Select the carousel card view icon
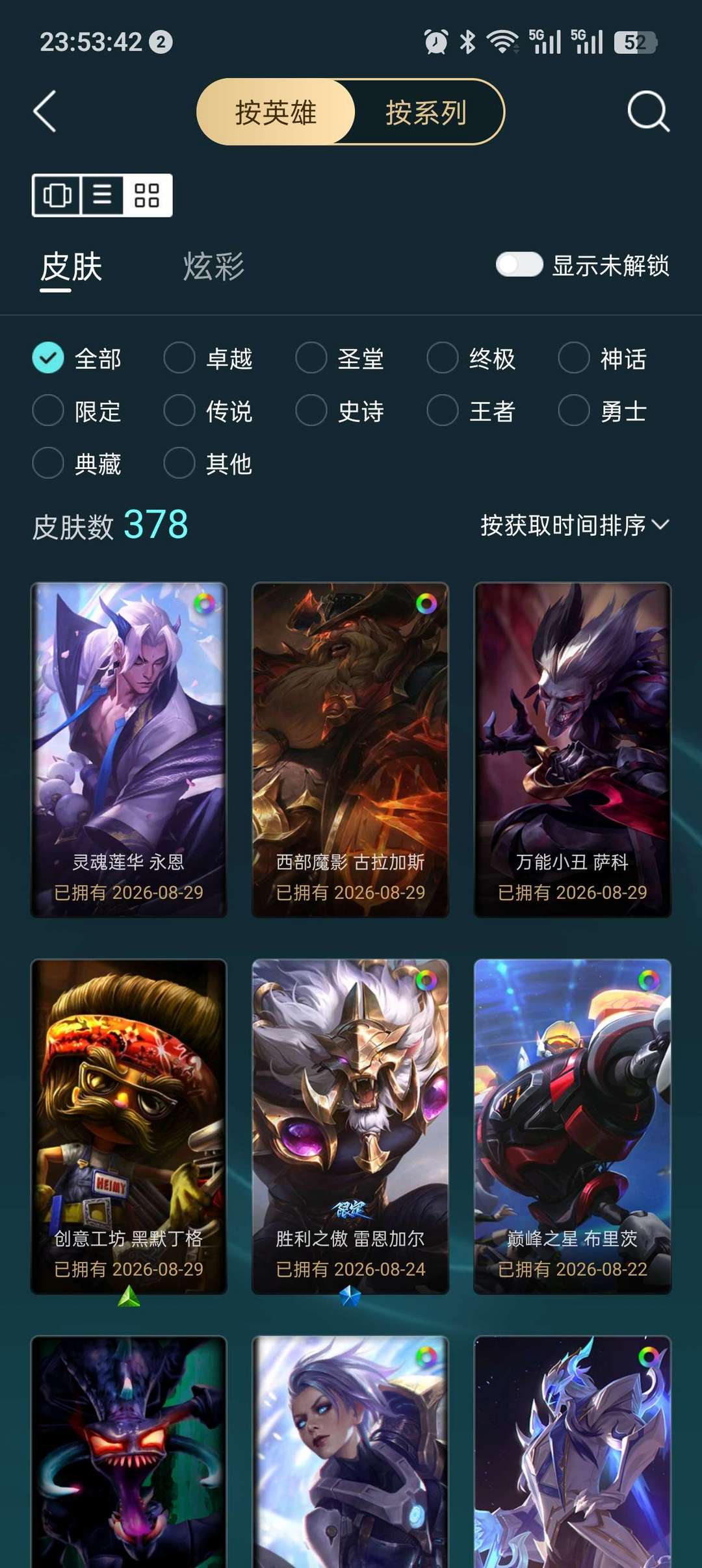The width and height of the screenshot is (702, 1568). (x=57, y=195)
